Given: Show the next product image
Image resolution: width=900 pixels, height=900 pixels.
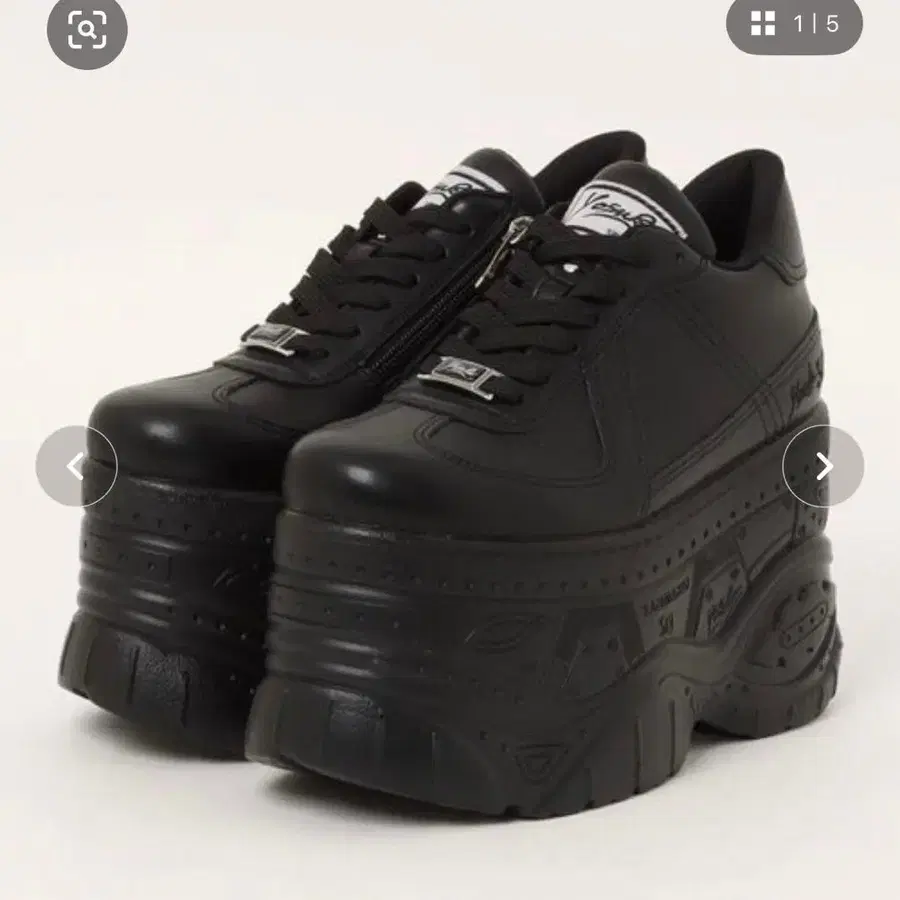Looking at the screenshot, I should 823,466.
